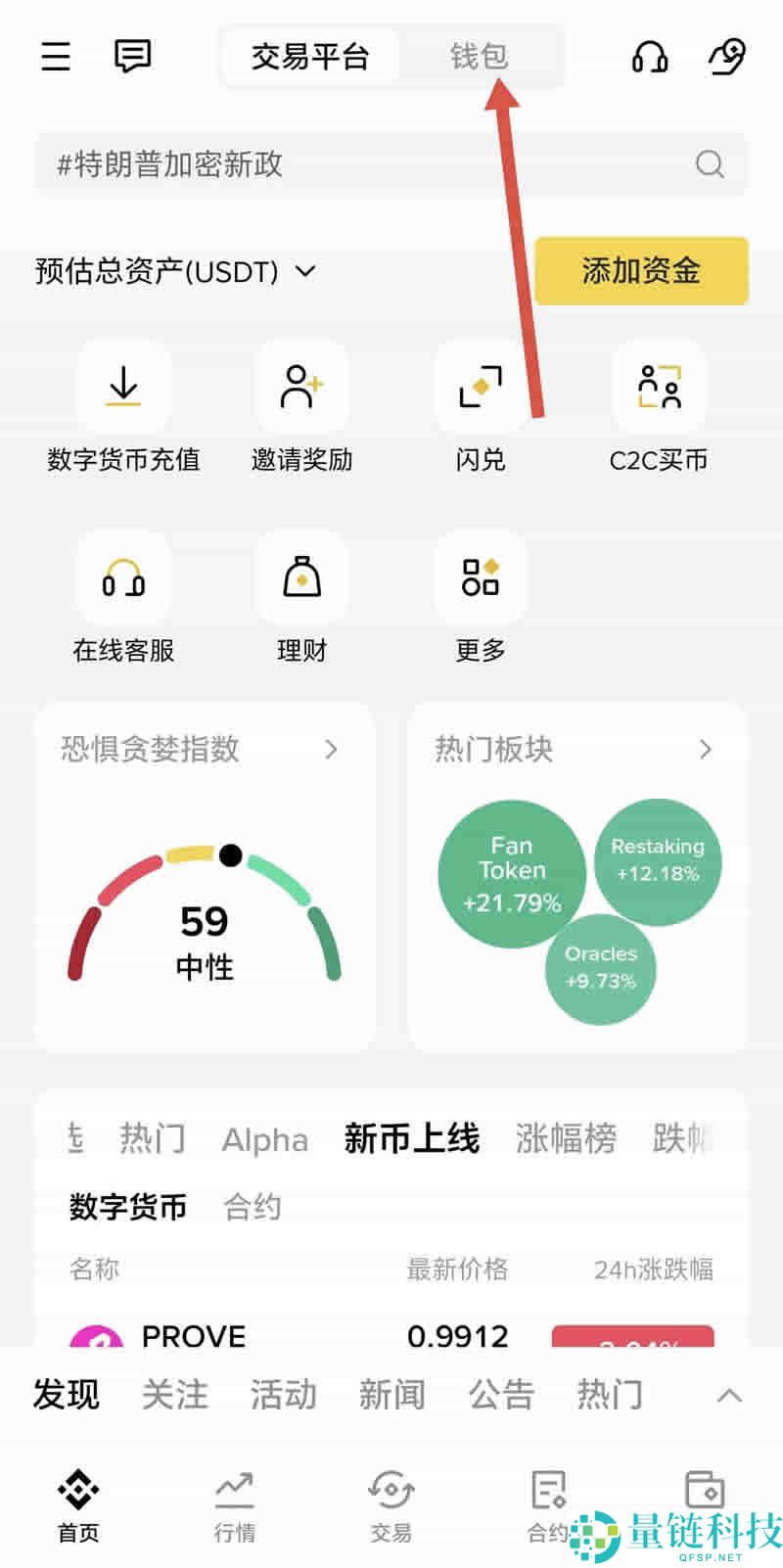Open the hamburger menu
783x1568 pixels.
tap(55, 57)
